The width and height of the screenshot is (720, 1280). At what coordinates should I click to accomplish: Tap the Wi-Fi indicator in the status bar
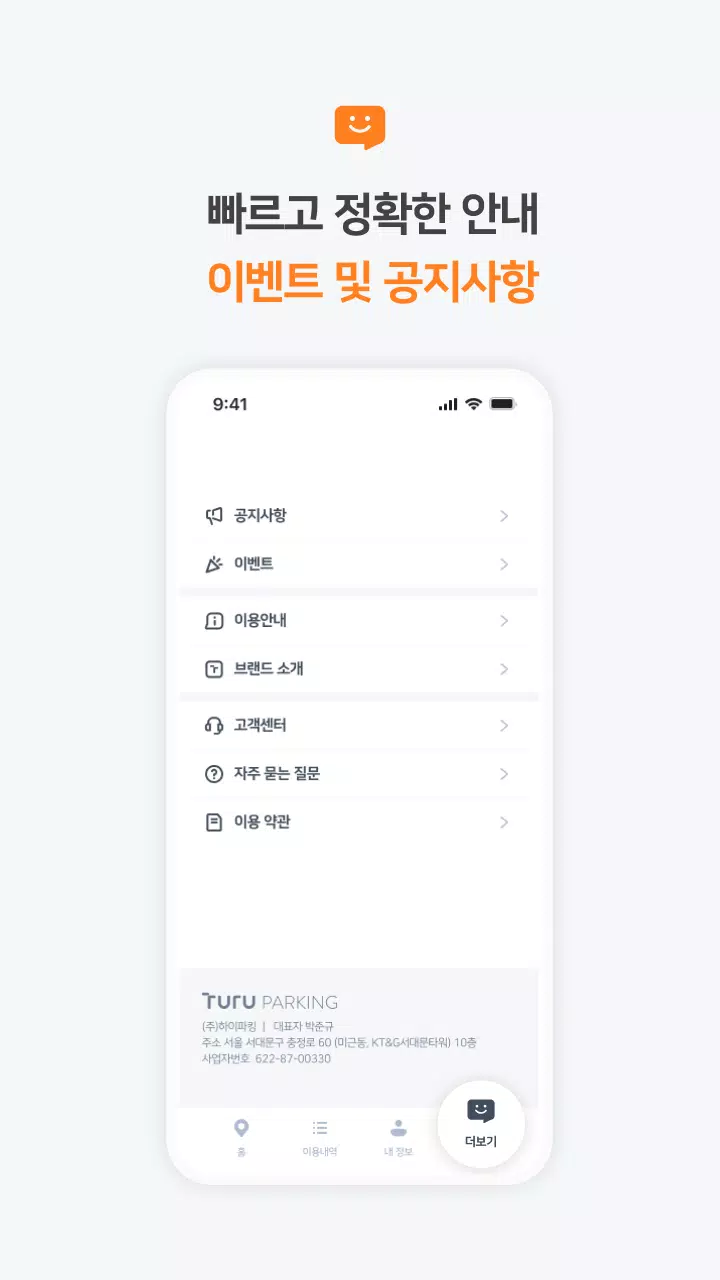(x=471, y=404)
